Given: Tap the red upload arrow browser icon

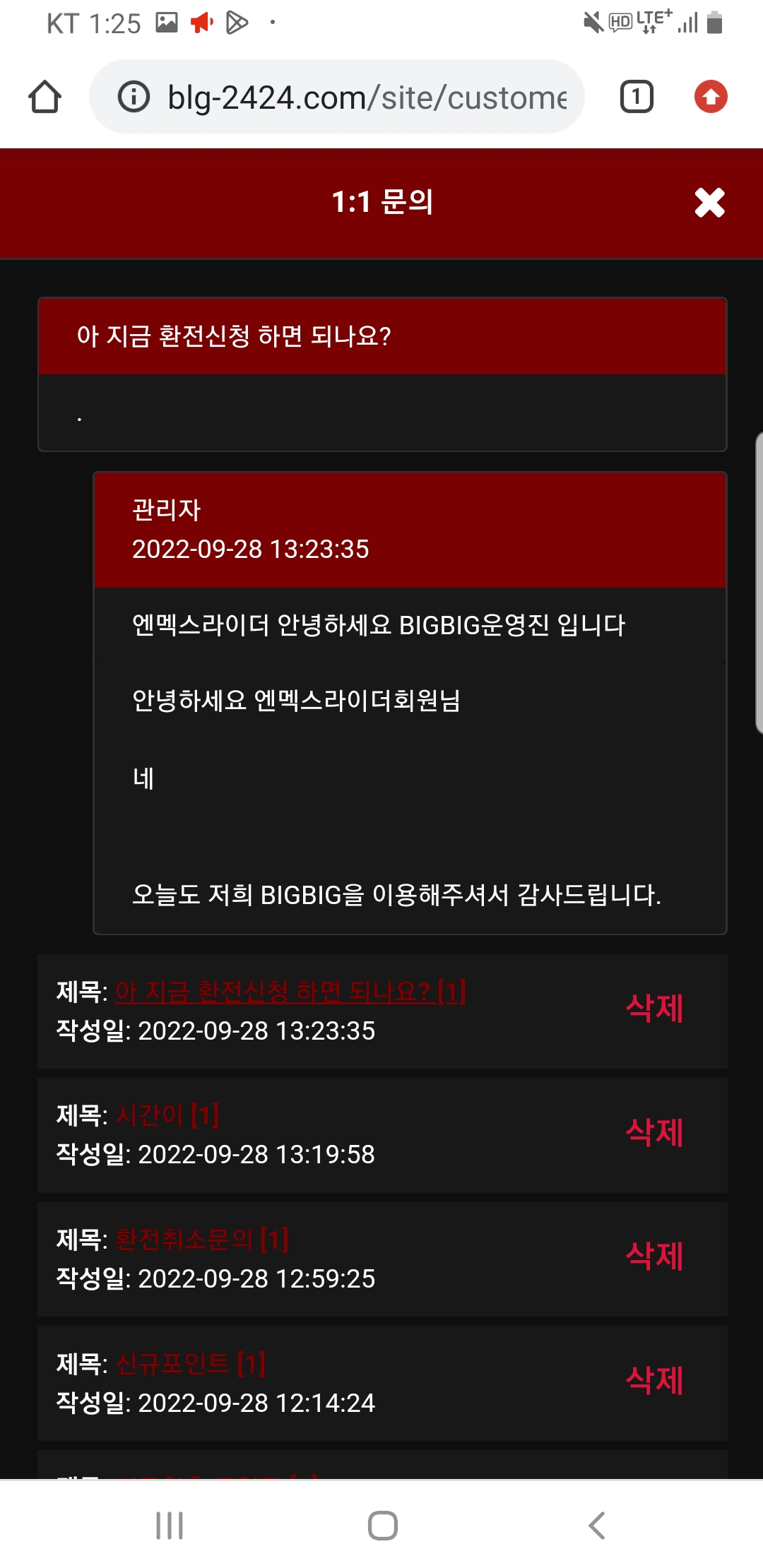Looking at the screenshot, I should 711,97.
